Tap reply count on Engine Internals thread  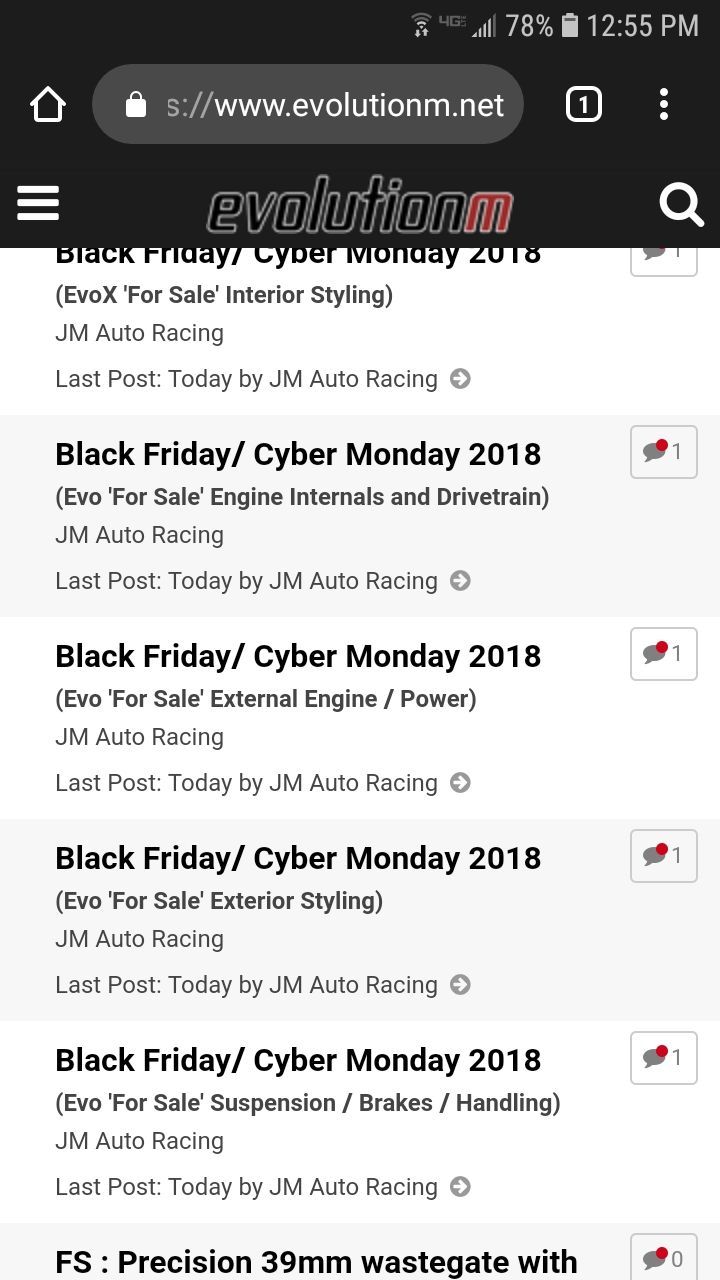(664, 452)
